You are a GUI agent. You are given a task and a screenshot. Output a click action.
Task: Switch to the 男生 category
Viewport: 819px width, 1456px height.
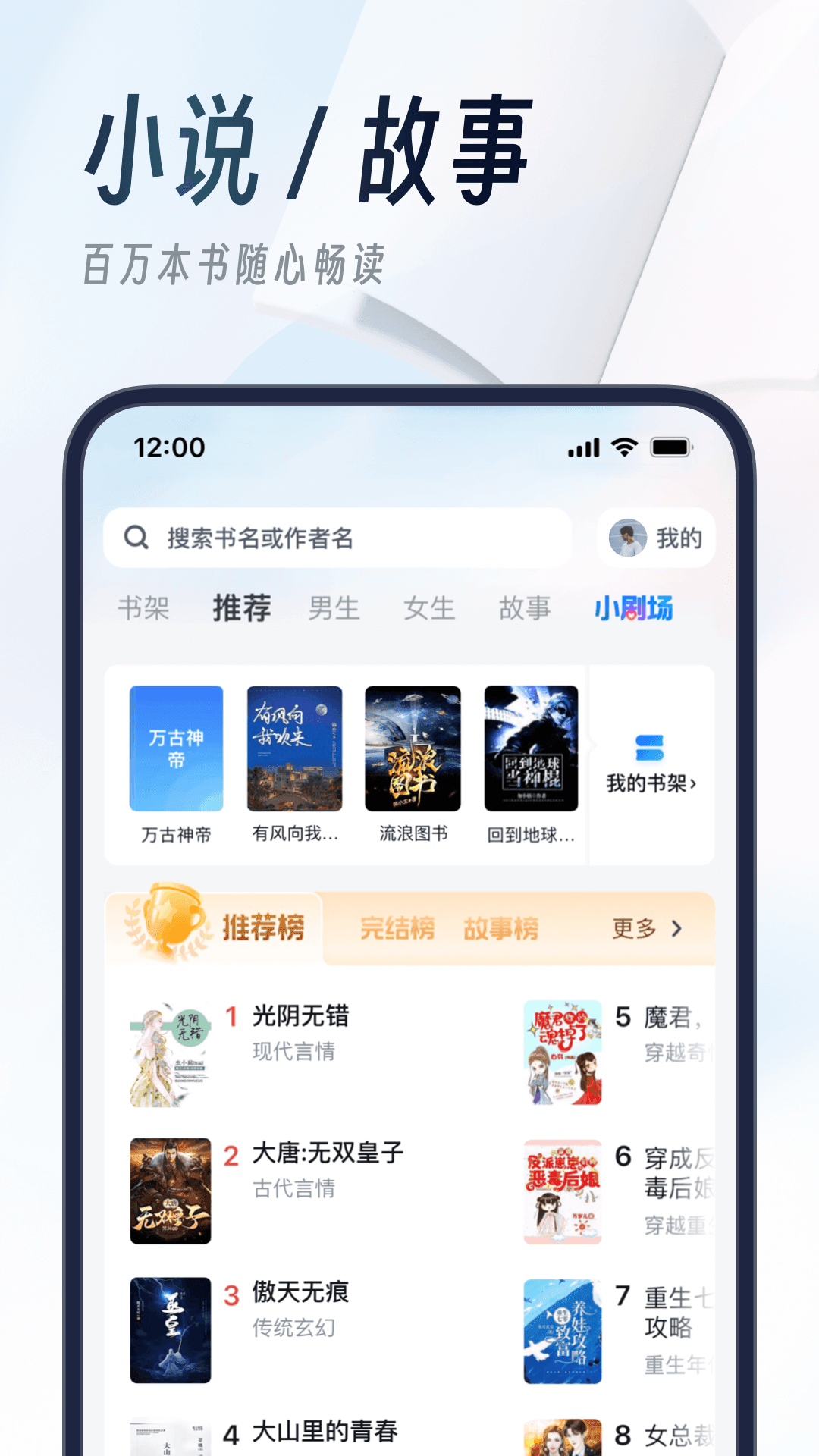[334, 607]
